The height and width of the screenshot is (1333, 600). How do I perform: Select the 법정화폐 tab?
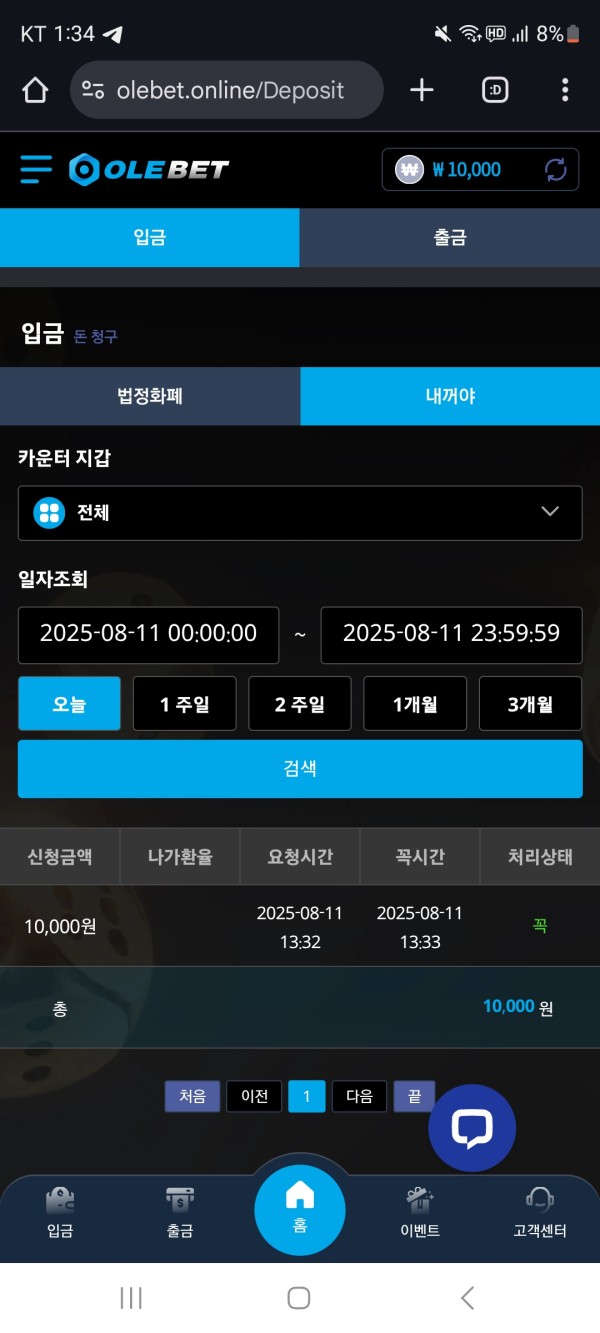pos(150,396)
